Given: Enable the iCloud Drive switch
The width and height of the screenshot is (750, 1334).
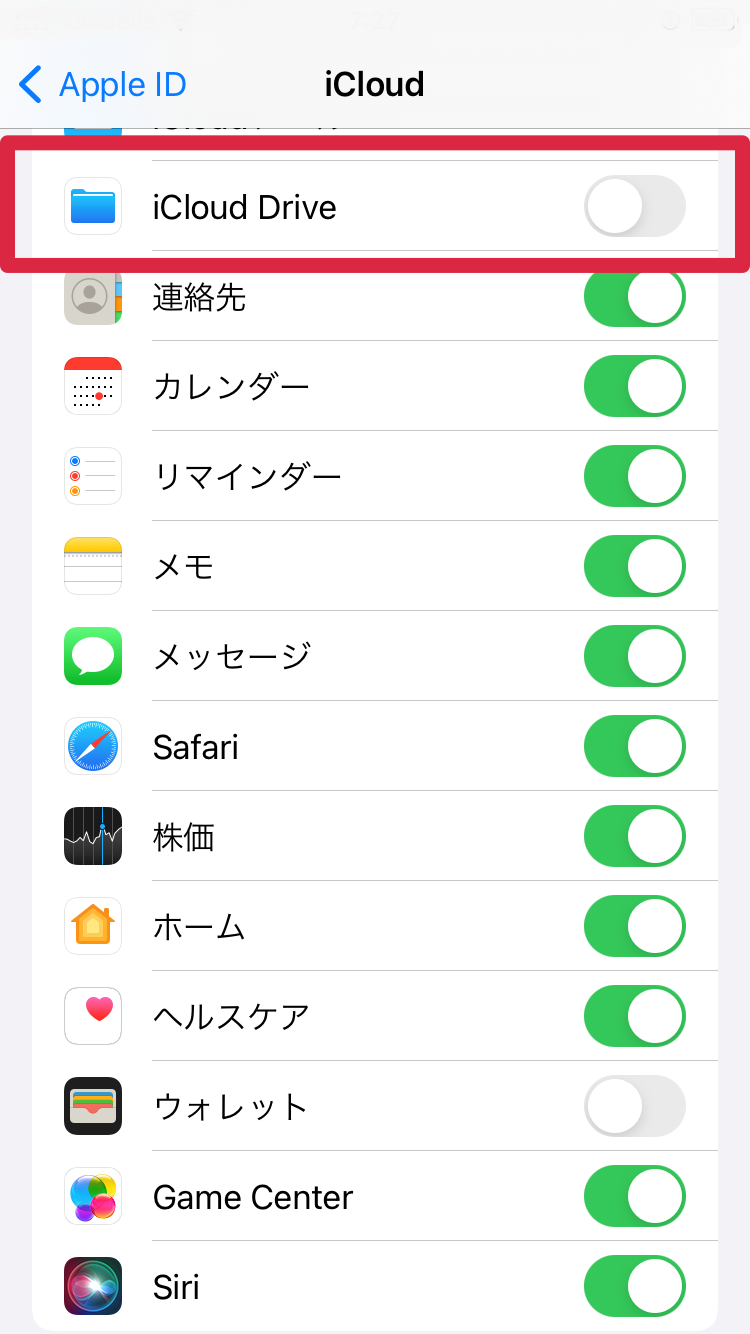Looking at the screenshot, I should pos(635,206).
